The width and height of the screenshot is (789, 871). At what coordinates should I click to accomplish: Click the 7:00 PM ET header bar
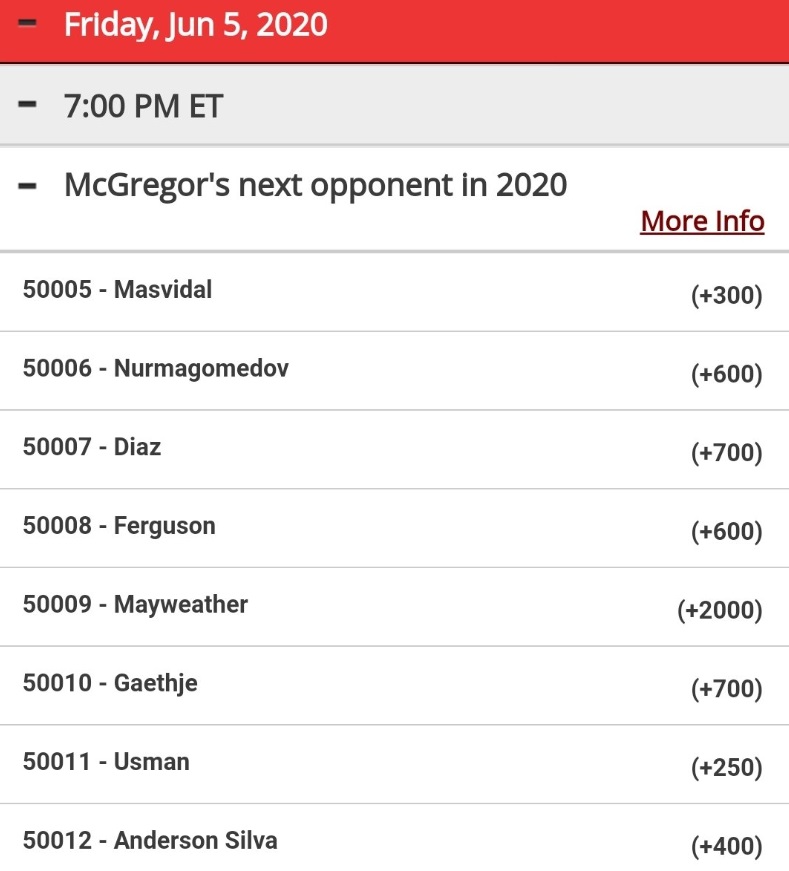(394, 104)
